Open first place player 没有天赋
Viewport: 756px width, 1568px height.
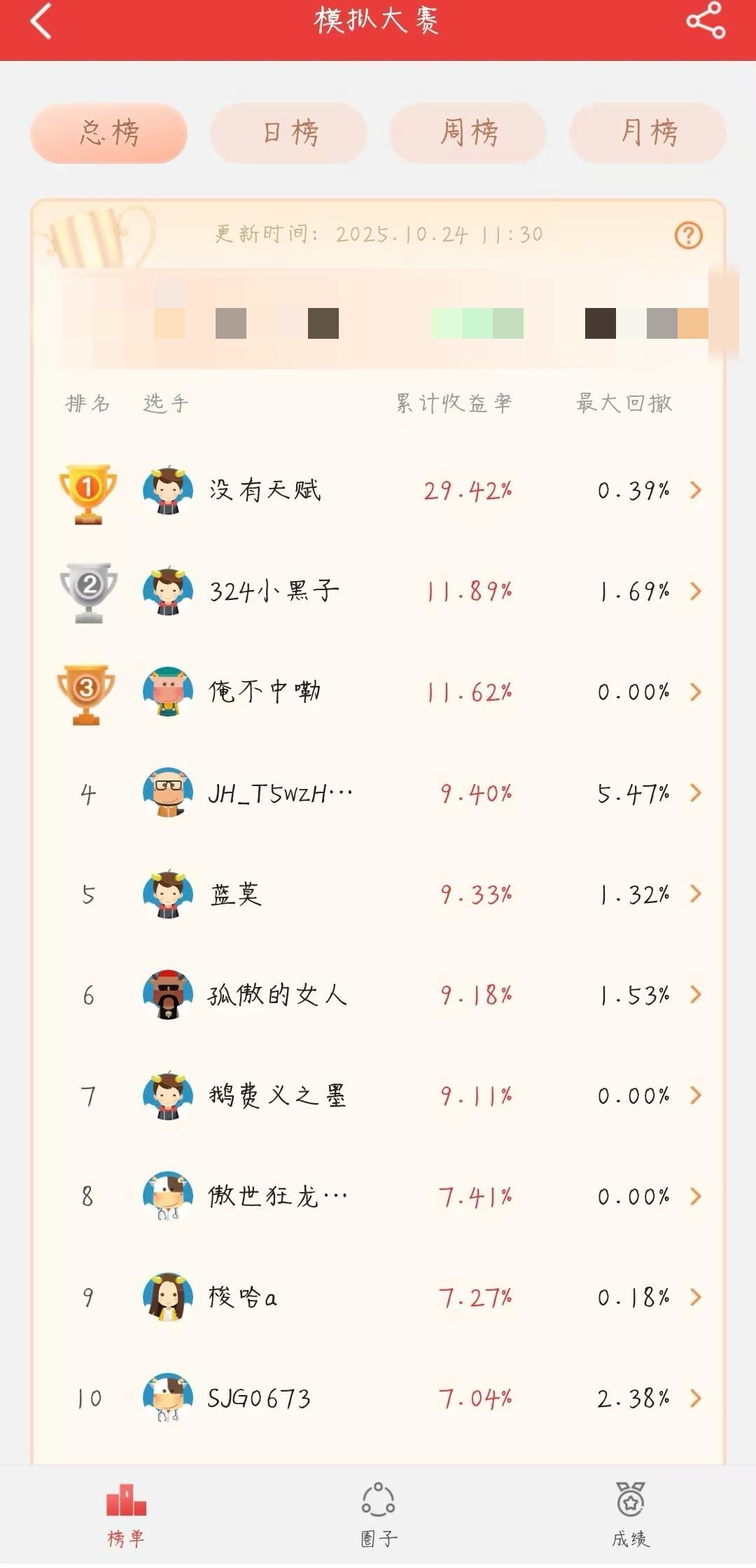coord(378,491)
